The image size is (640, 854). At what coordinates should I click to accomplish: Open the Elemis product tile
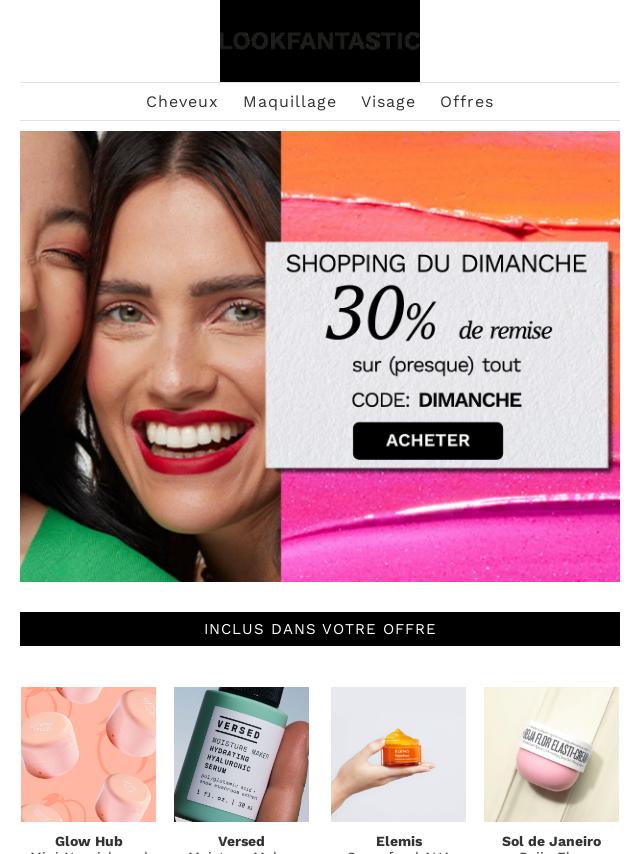(398, 755)
